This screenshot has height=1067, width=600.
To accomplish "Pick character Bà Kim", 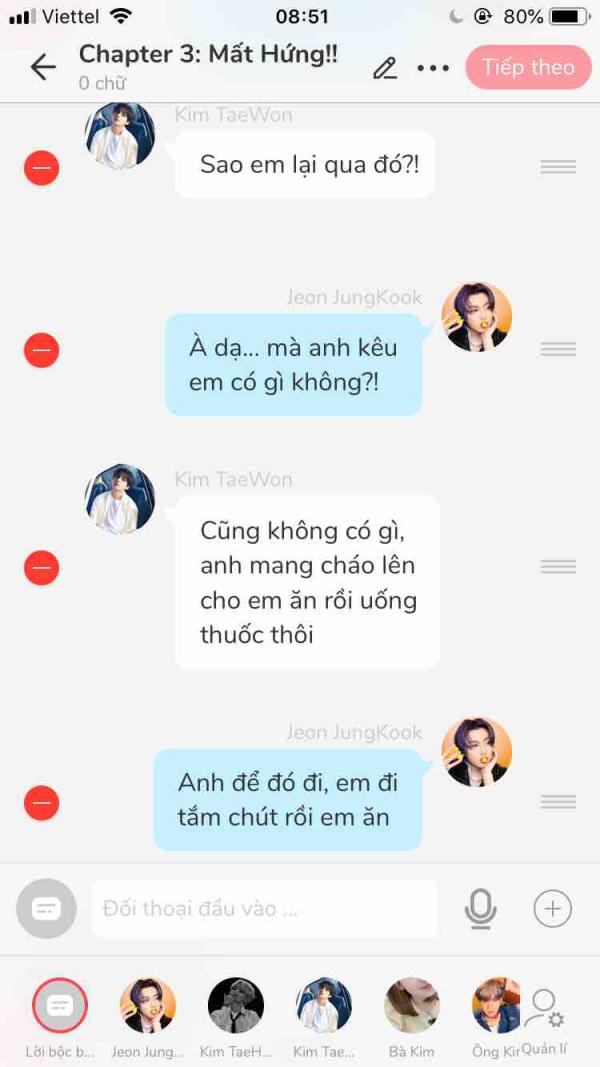I will (x=412, y=1006).
